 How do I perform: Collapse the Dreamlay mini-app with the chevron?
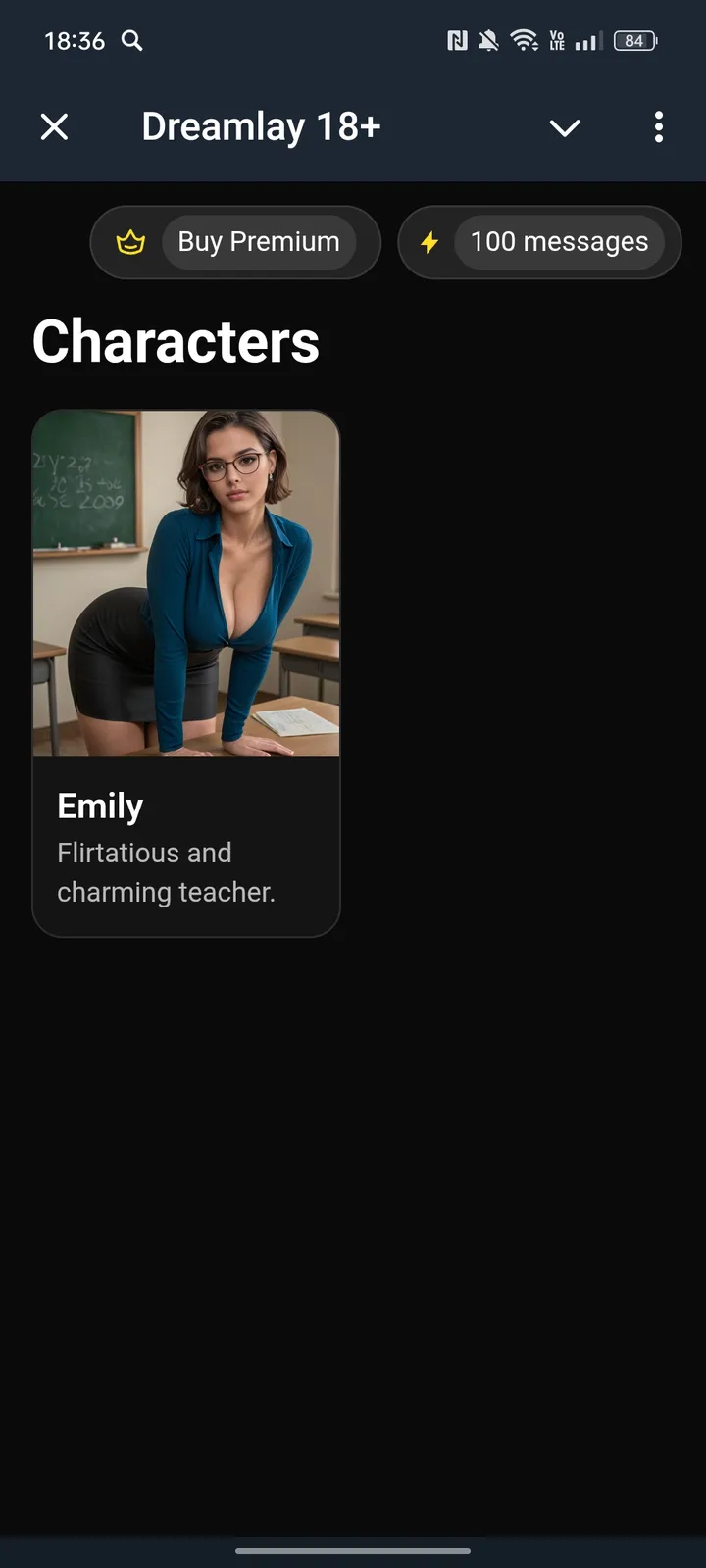565,127
